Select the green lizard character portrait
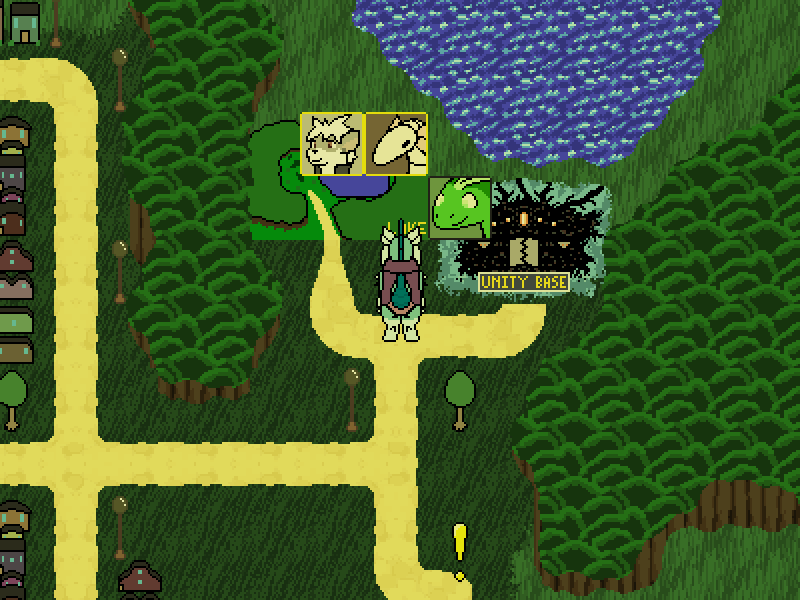Screen dimensions: 800x600 click(460, 208)
